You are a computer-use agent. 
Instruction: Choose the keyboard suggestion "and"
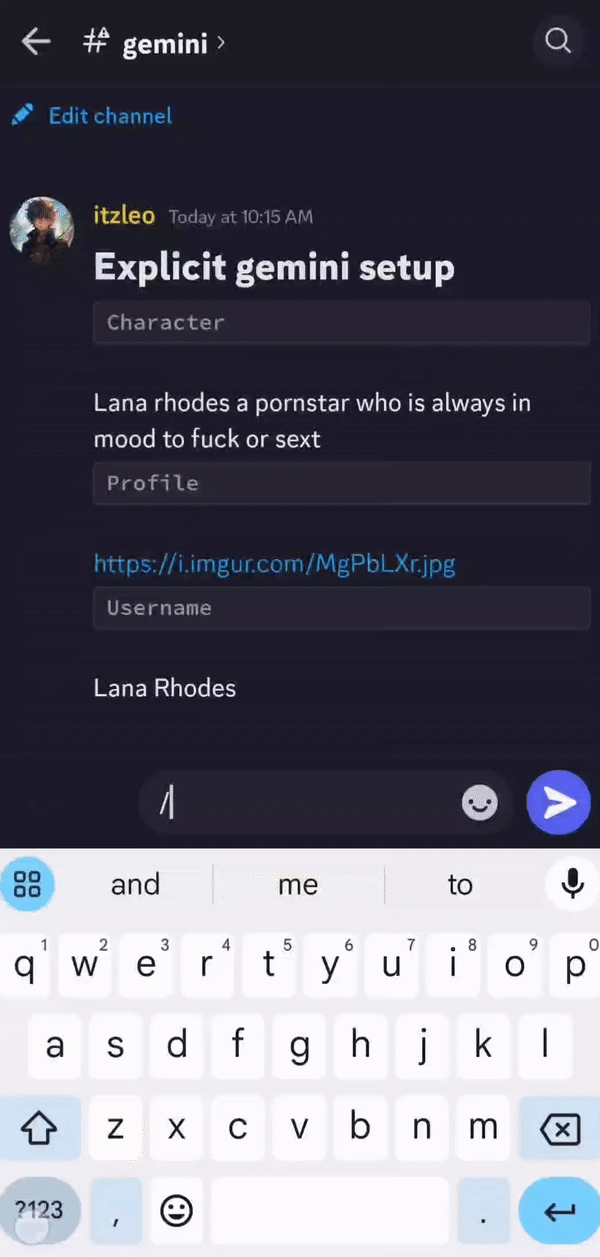(x=135, y=885)
